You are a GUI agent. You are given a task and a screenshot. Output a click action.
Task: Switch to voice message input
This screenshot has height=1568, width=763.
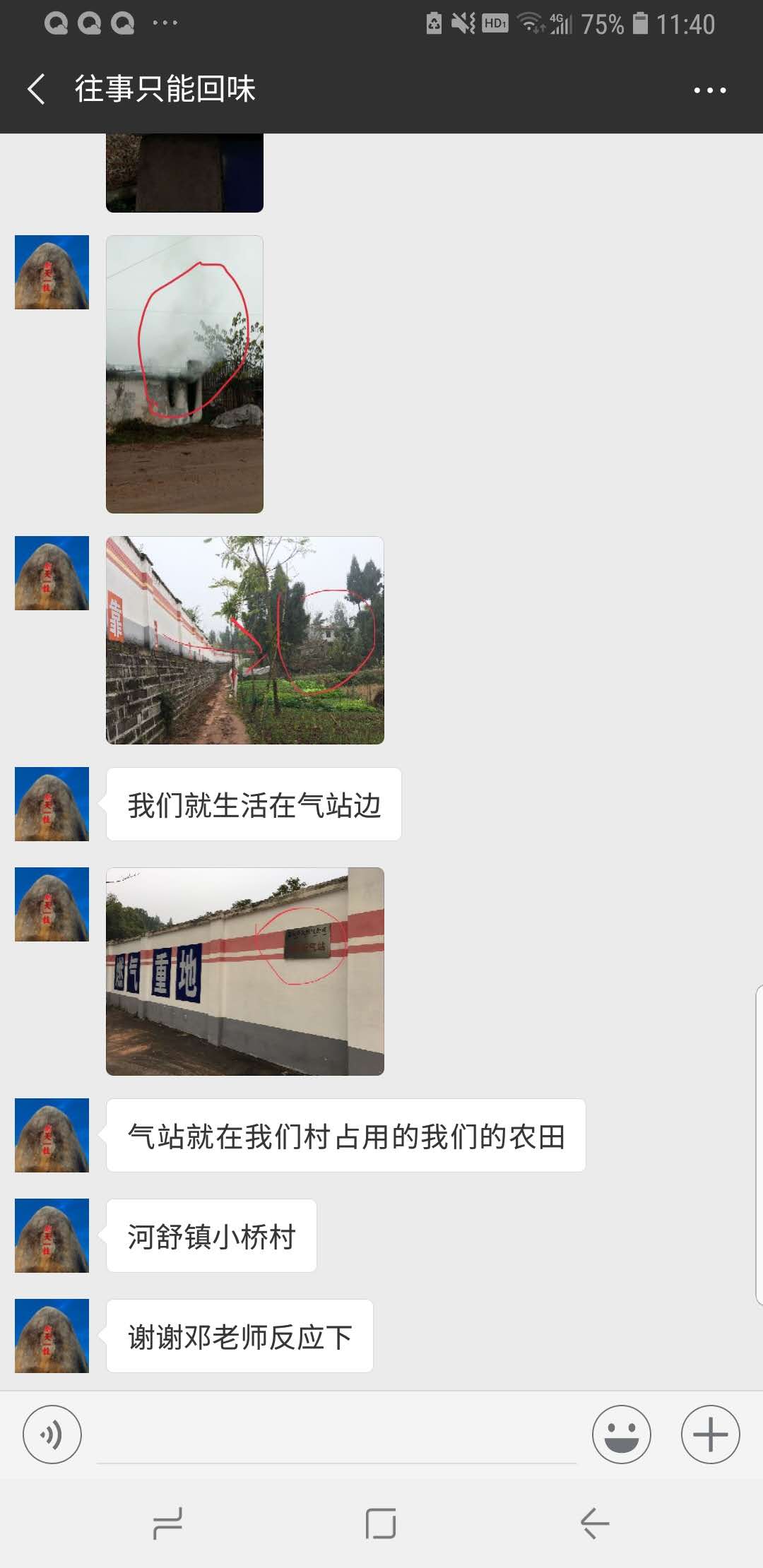tap(52, 1435)
